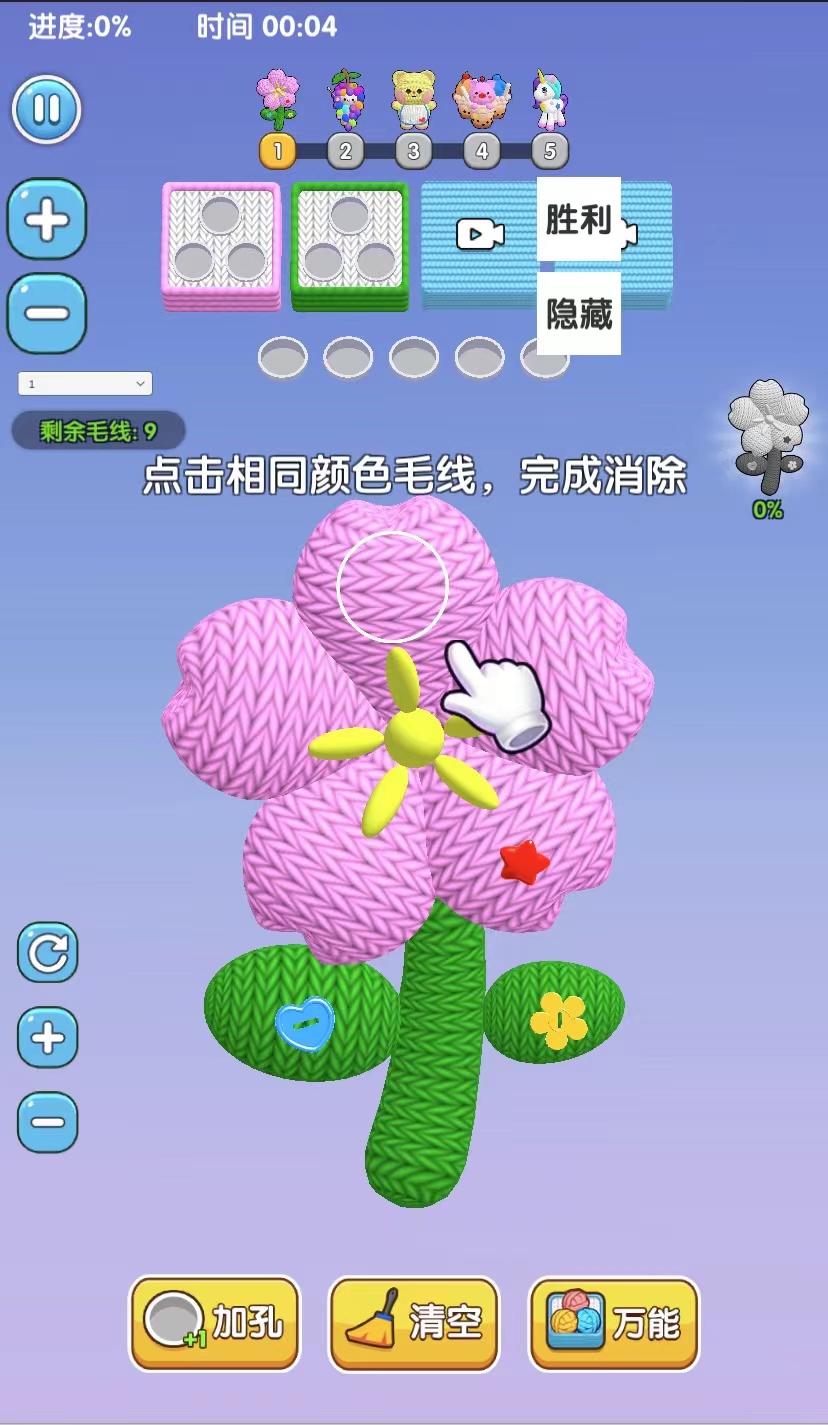Open the dropdown showing 1
This screenshot has width=828, height=1425.
85,383
